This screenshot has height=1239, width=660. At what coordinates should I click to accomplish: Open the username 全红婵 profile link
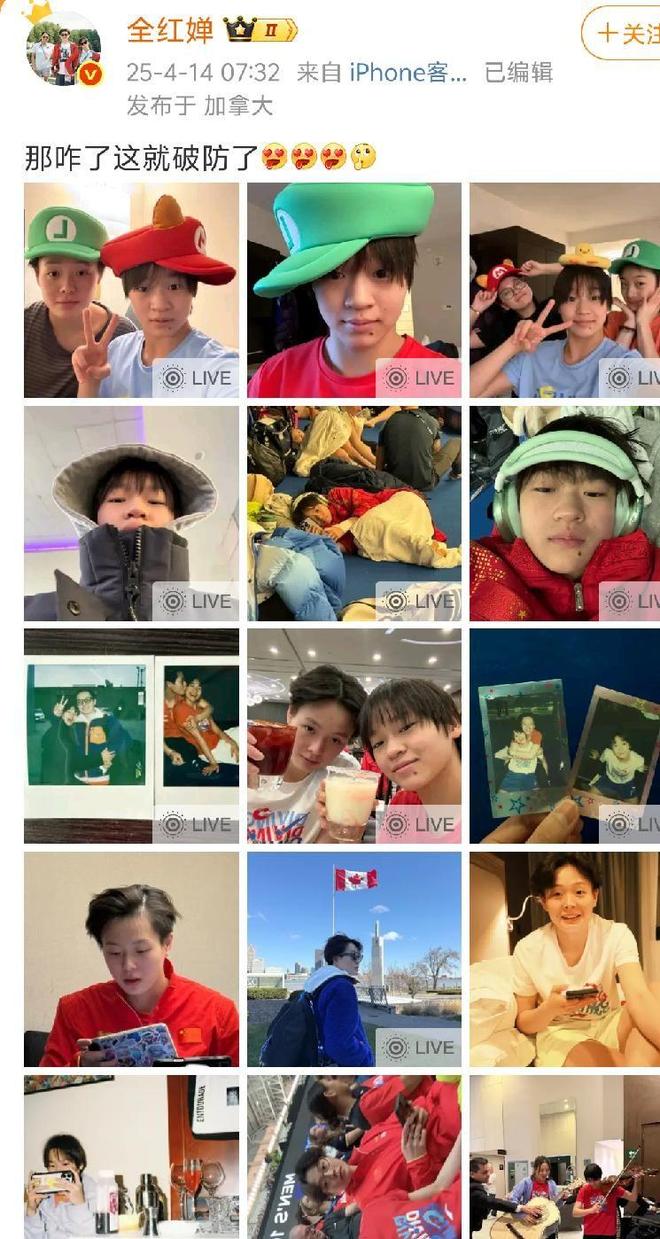pyautogui.click(x=170, y=31)
